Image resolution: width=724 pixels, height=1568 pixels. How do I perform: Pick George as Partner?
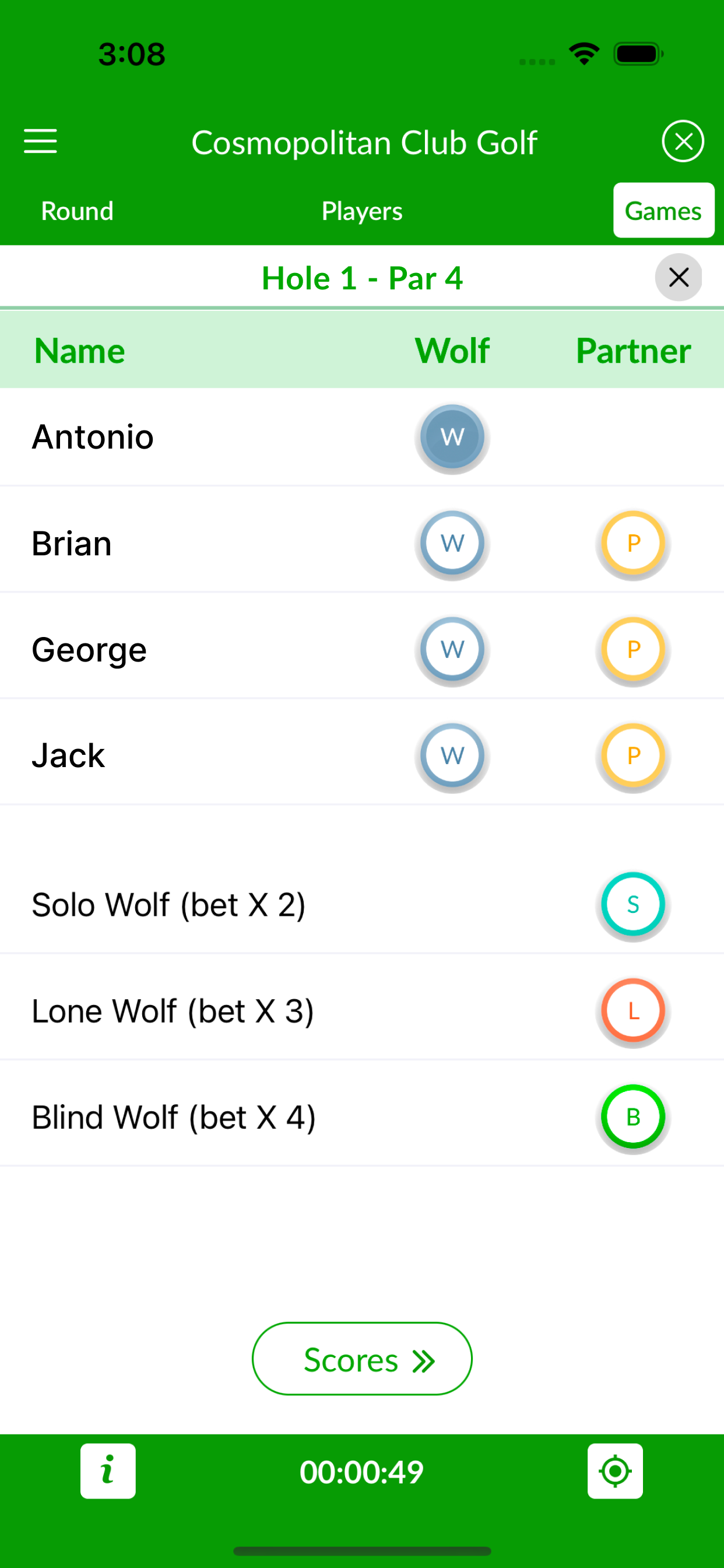coord(632,649)
